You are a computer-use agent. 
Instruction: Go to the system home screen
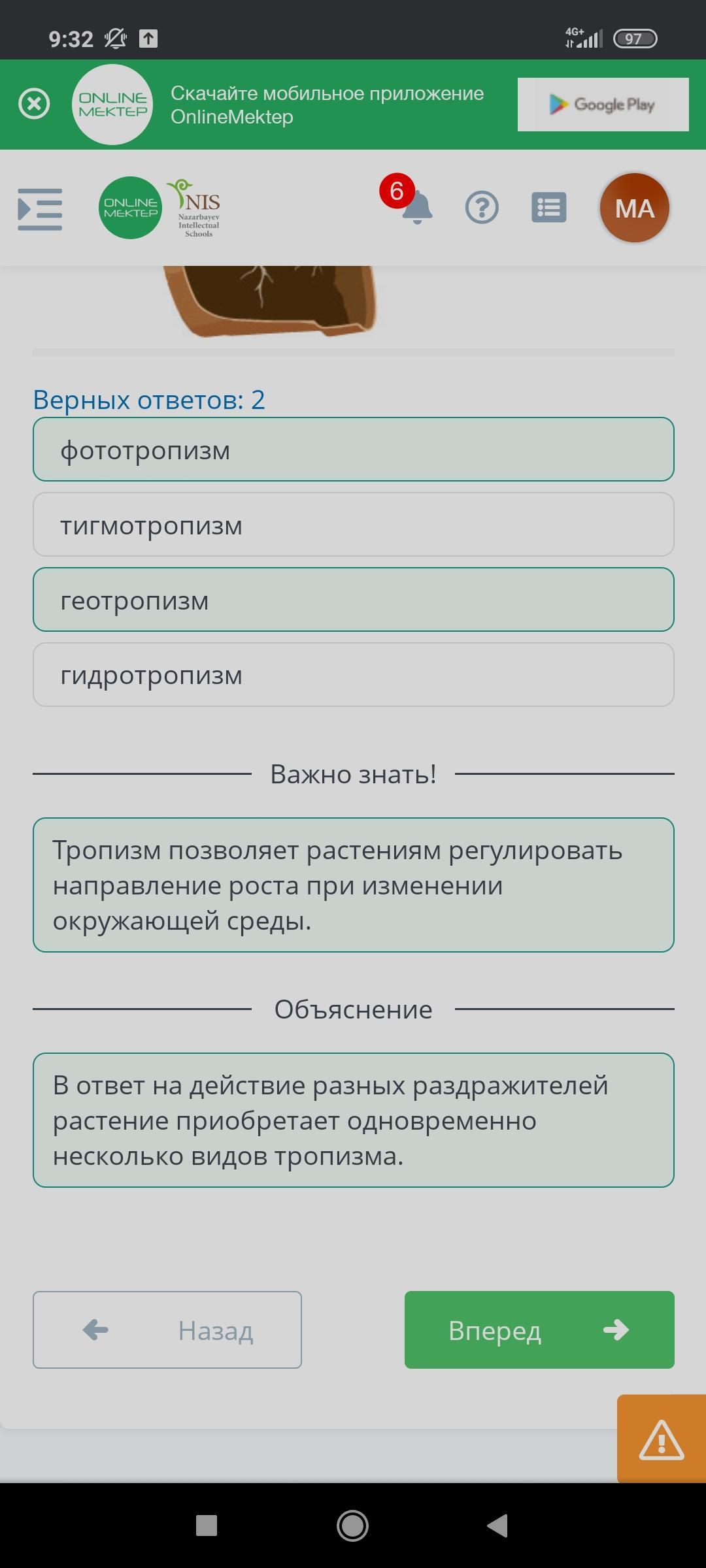pyautogui.click(x=352, y=1526)
